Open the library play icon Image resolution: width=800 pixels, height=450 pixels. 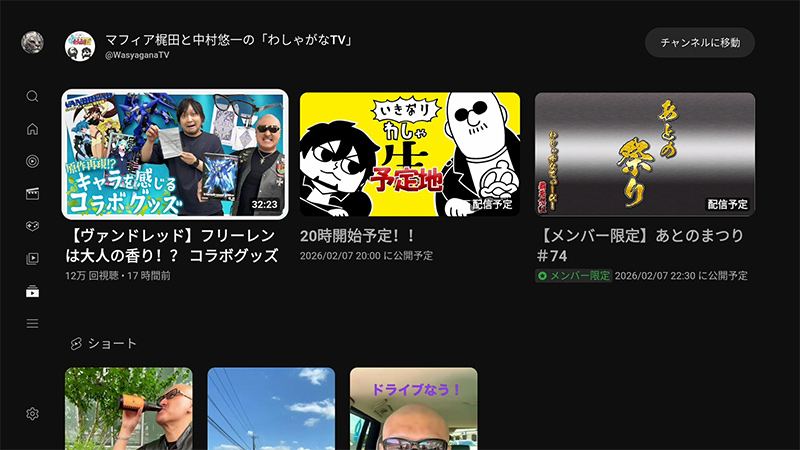pyautogui.click(x=32, y=259)
